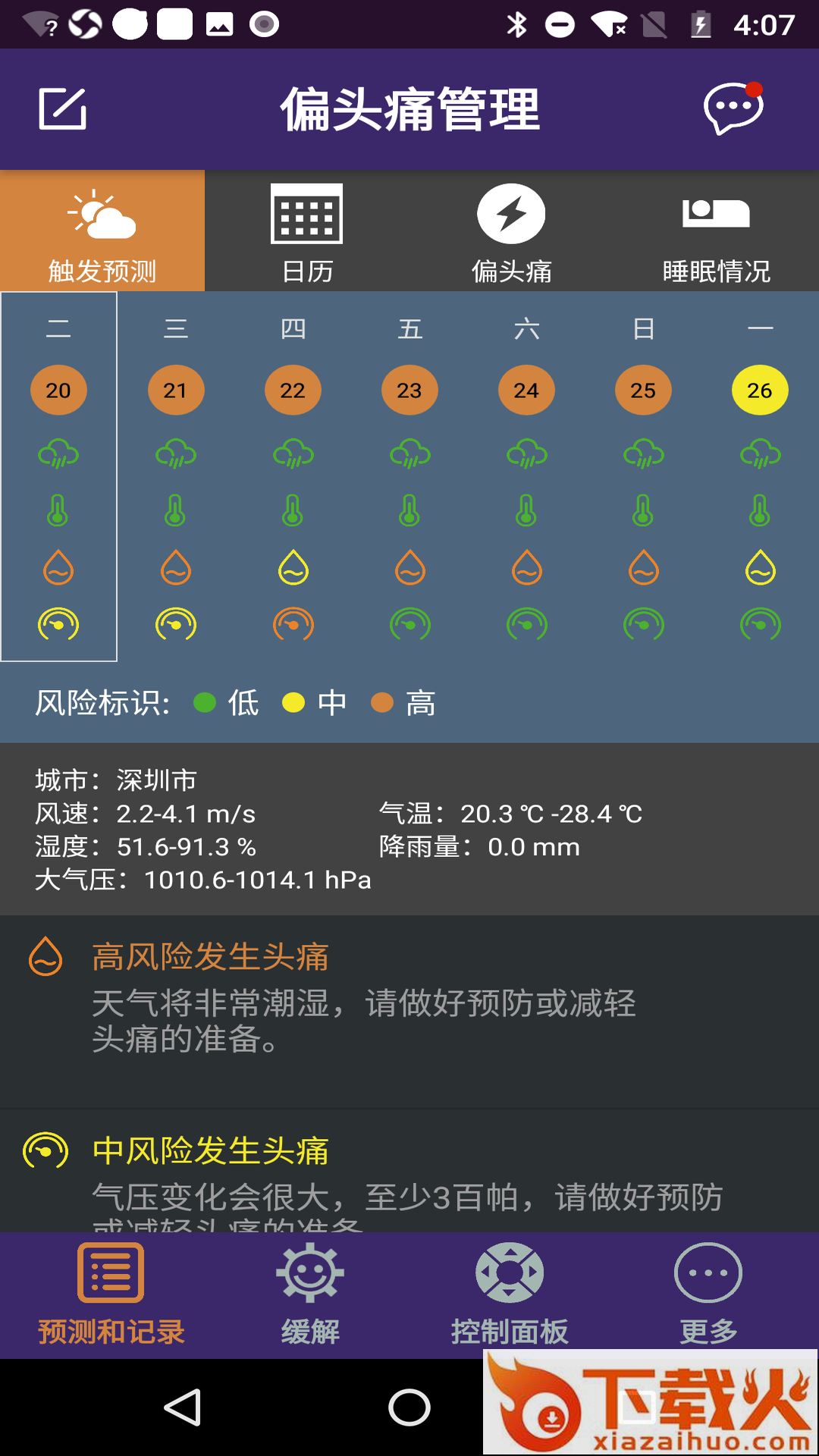Select day 20 in the forecast
This screenshot has height=1456, width=819.
coord(58,391)
